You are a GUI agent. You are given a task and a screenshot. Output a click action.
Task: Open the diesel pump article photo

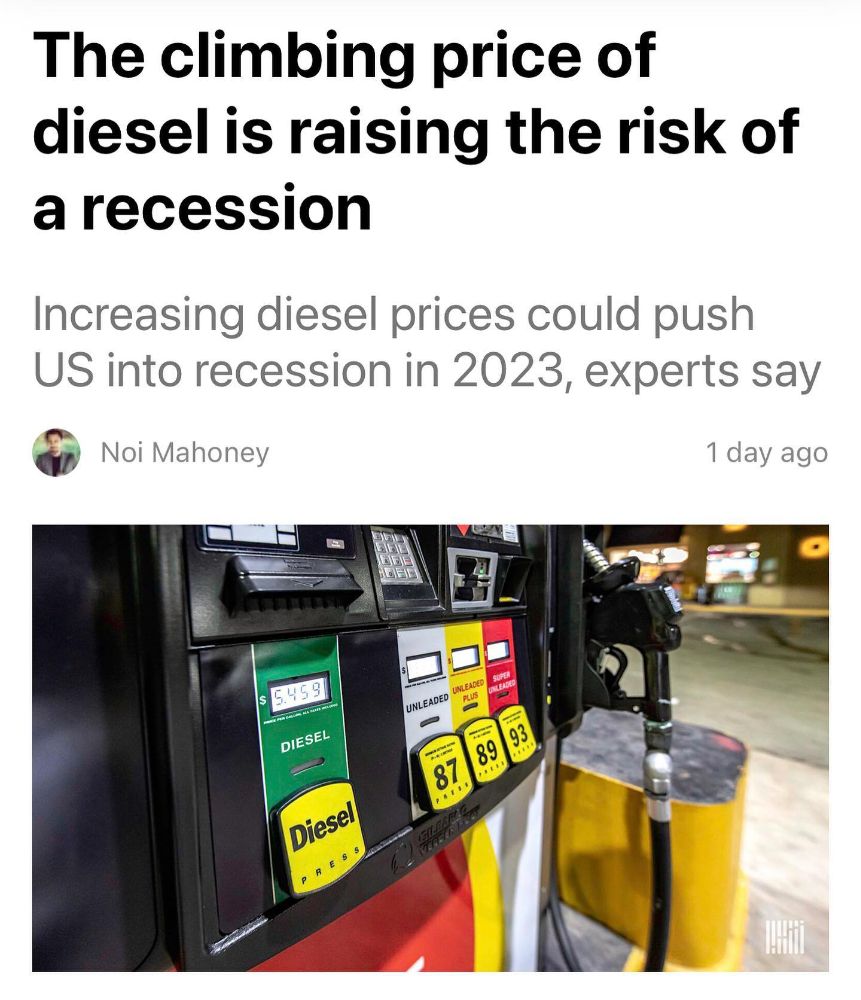tap(430, 747)
